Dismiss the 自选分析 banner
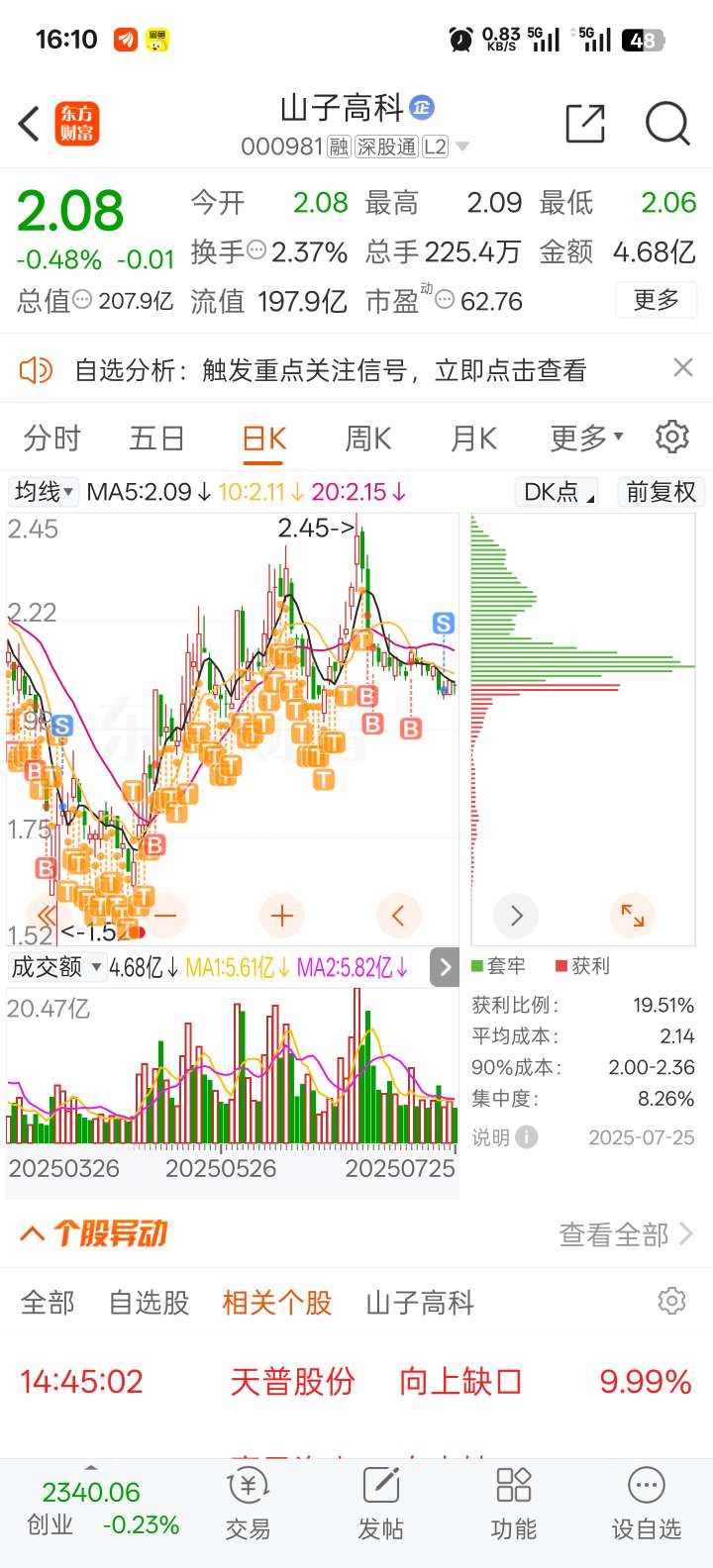This screenshot has height=1568, width=713. pos(682,368)
